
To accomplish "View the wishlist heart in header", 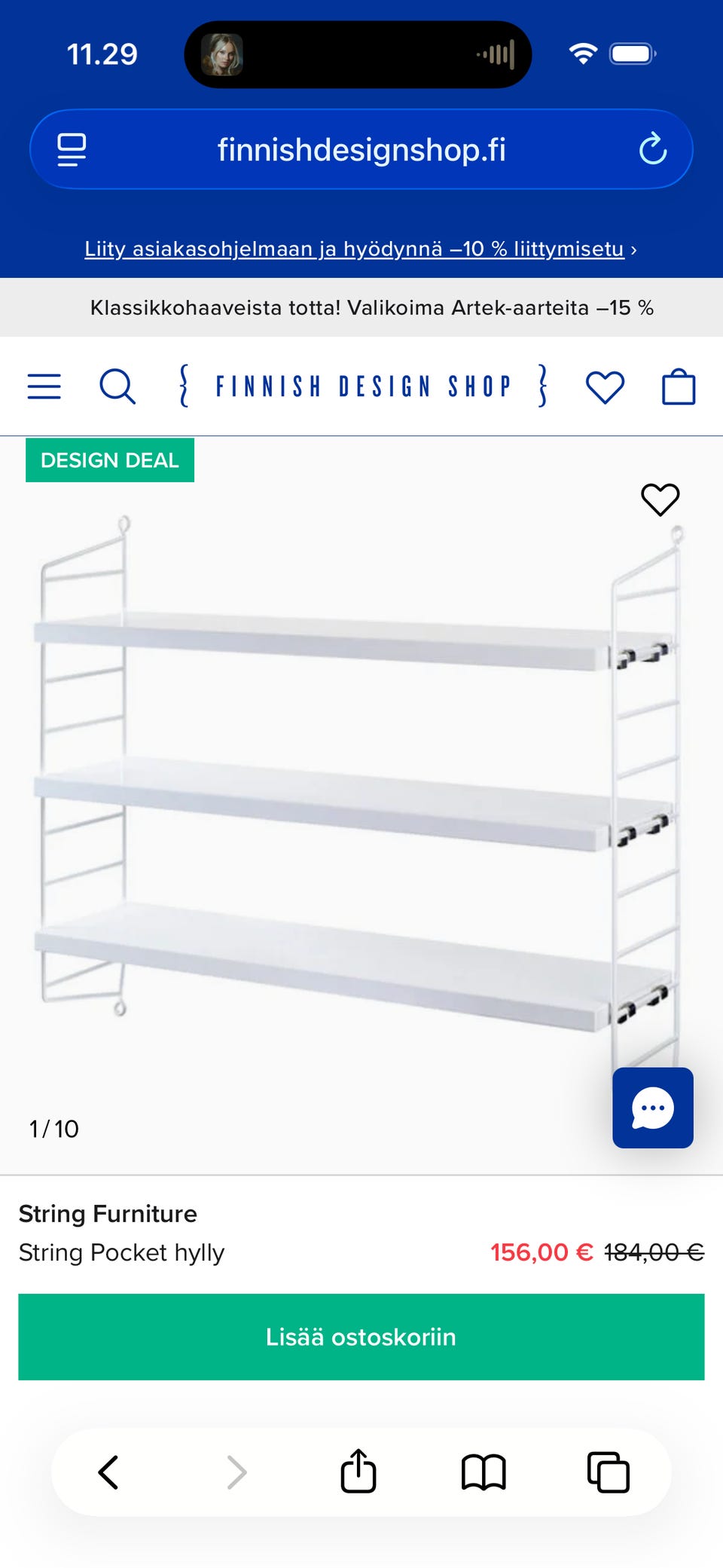I will point(605,387).
